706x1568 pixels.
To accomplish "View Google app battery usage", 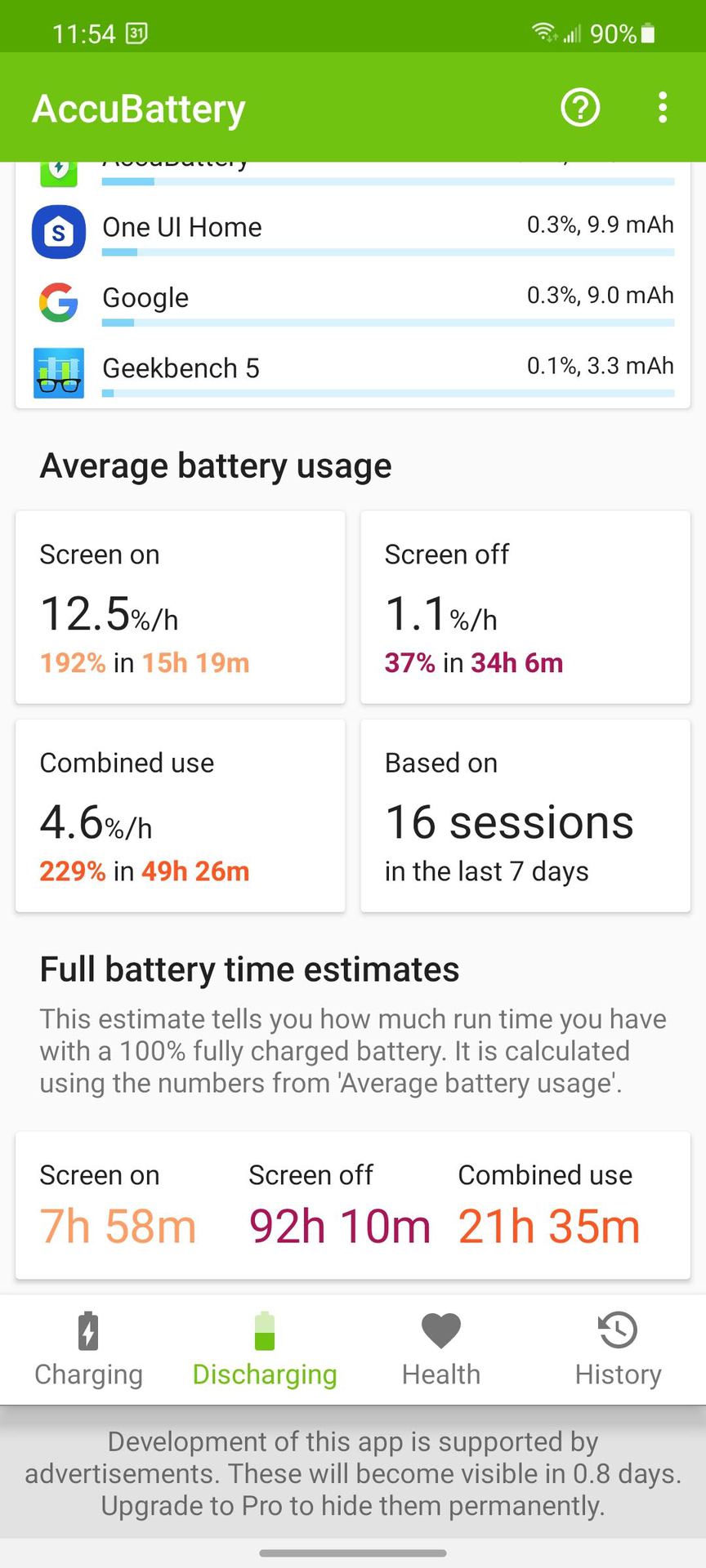I will (x=353, y=301).
